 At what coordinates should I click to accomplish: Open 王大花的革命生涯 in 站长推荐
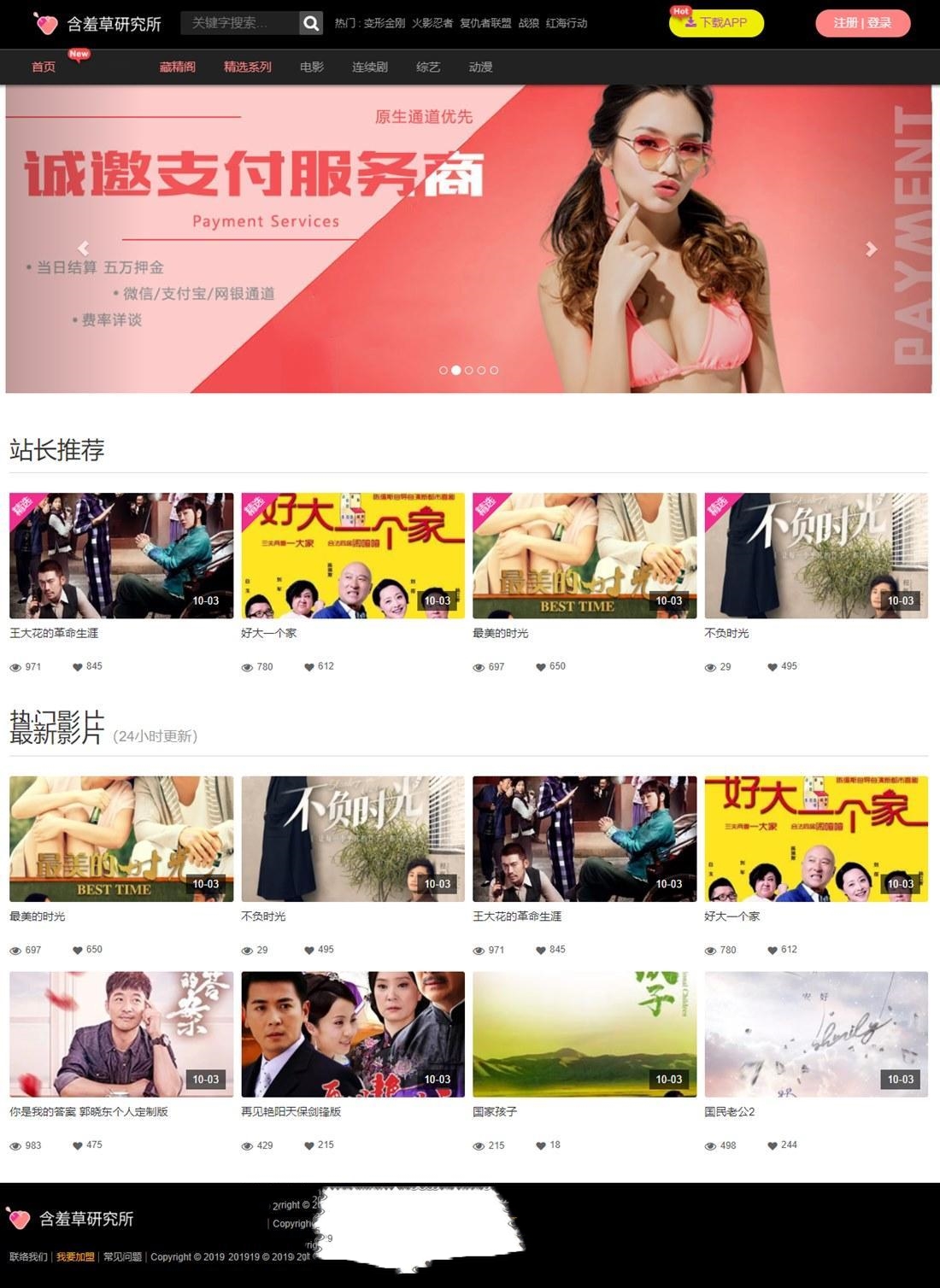121,556
